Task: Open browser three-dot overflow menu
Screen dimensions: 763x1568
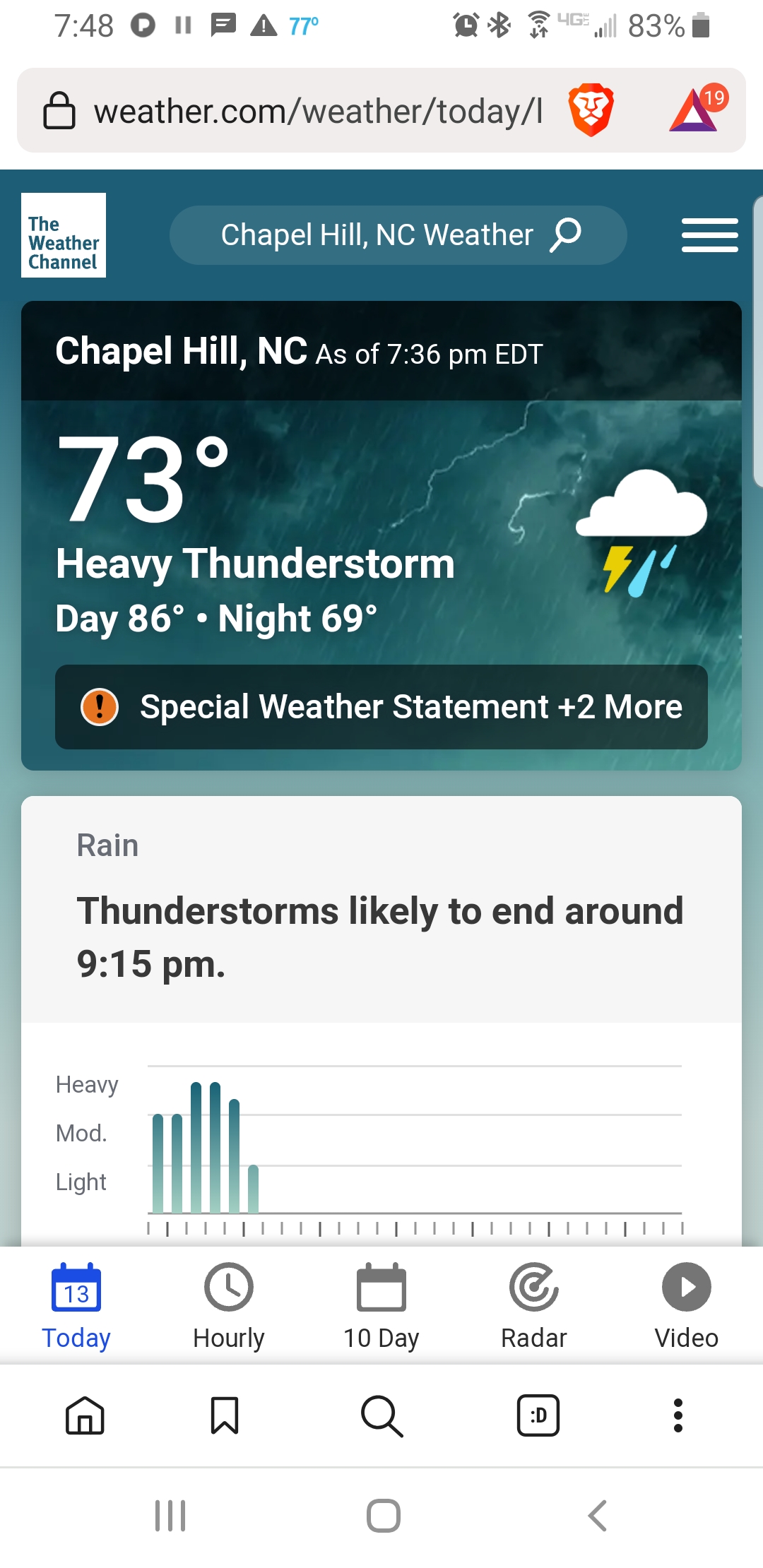Action: point(678,1415)
